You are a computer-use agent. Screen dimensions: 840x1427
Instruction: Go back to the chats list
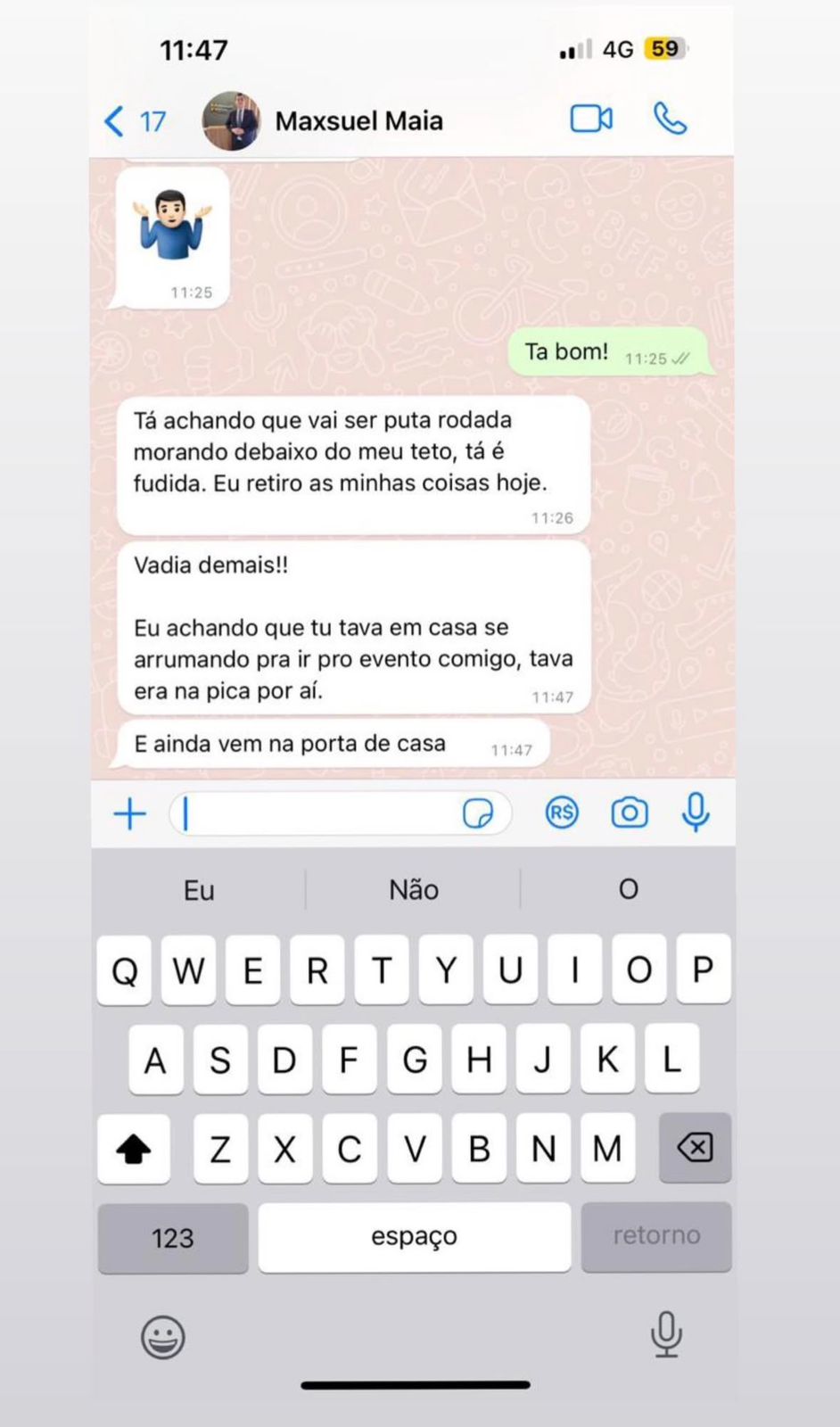134,121
